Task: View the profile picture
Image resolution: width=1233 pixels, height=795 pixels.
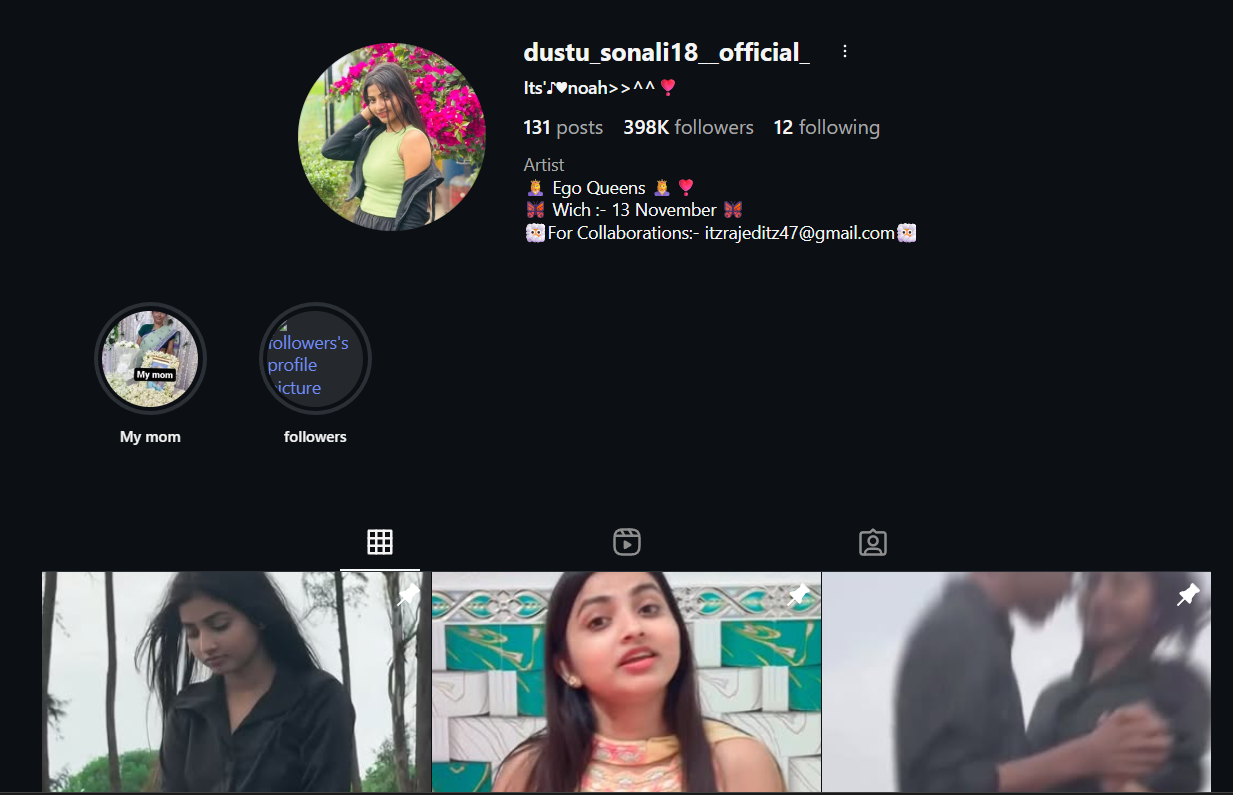Action: pyautogui.click(x=391, y=137)
